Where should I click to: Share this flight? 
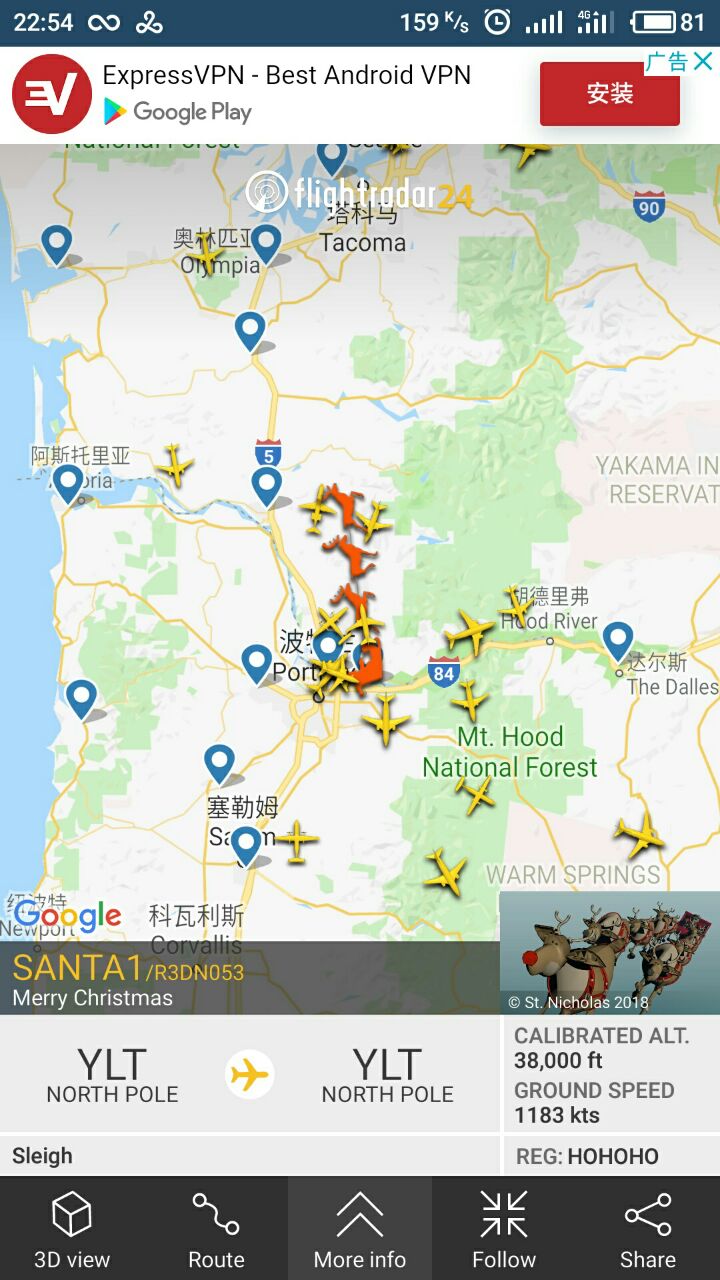648,1228
